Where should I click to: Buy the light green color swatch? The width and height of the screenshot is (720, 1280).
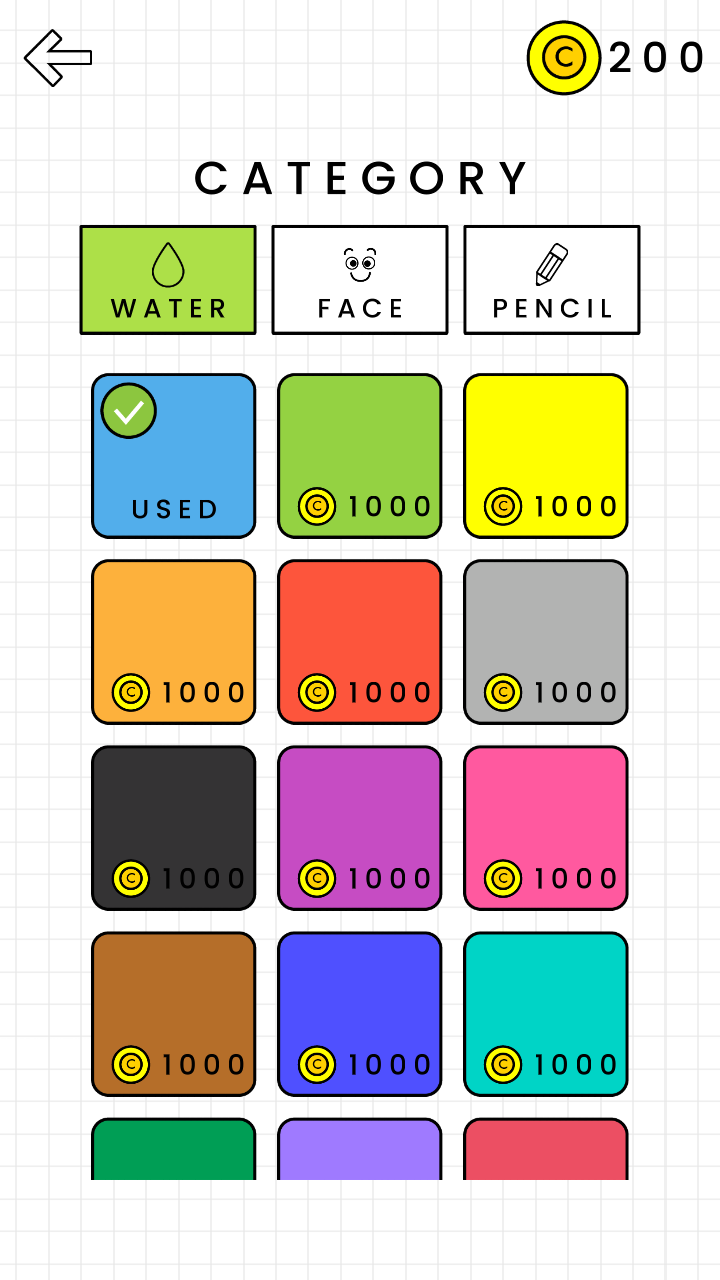[x=360, y=456]
